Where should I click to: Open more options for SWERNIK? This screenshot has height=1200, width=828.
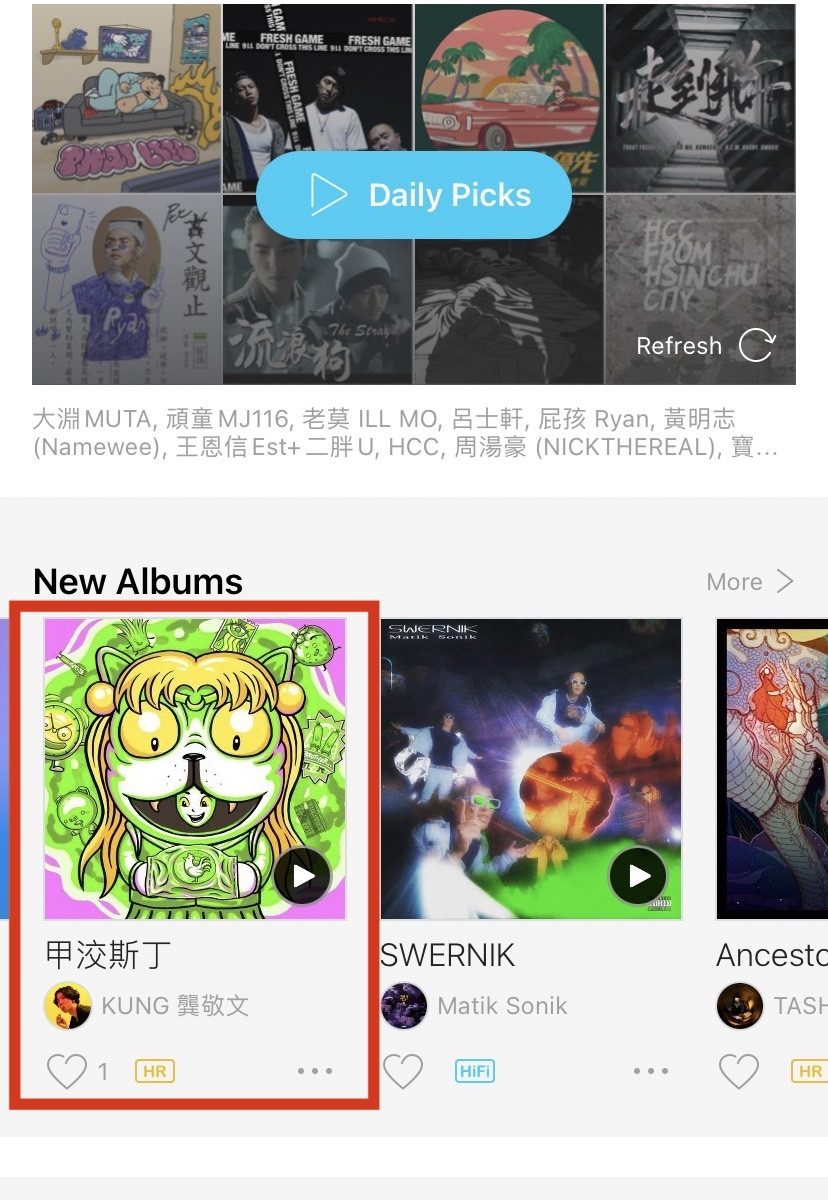[651, 1071]
